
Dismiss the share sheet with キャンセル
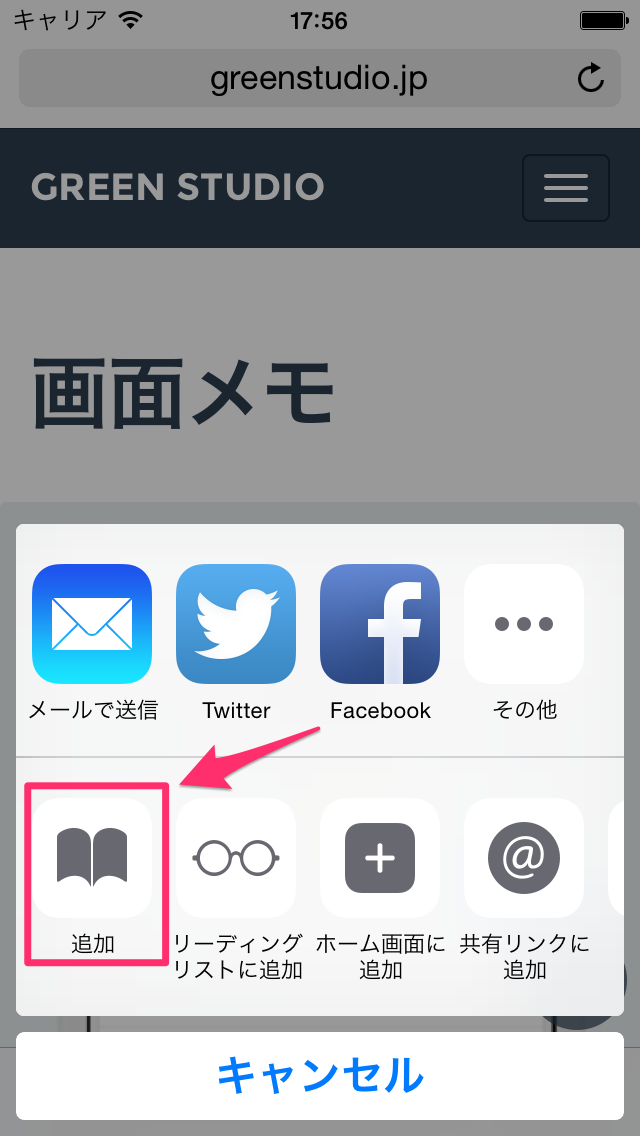tap(320, 1076)
